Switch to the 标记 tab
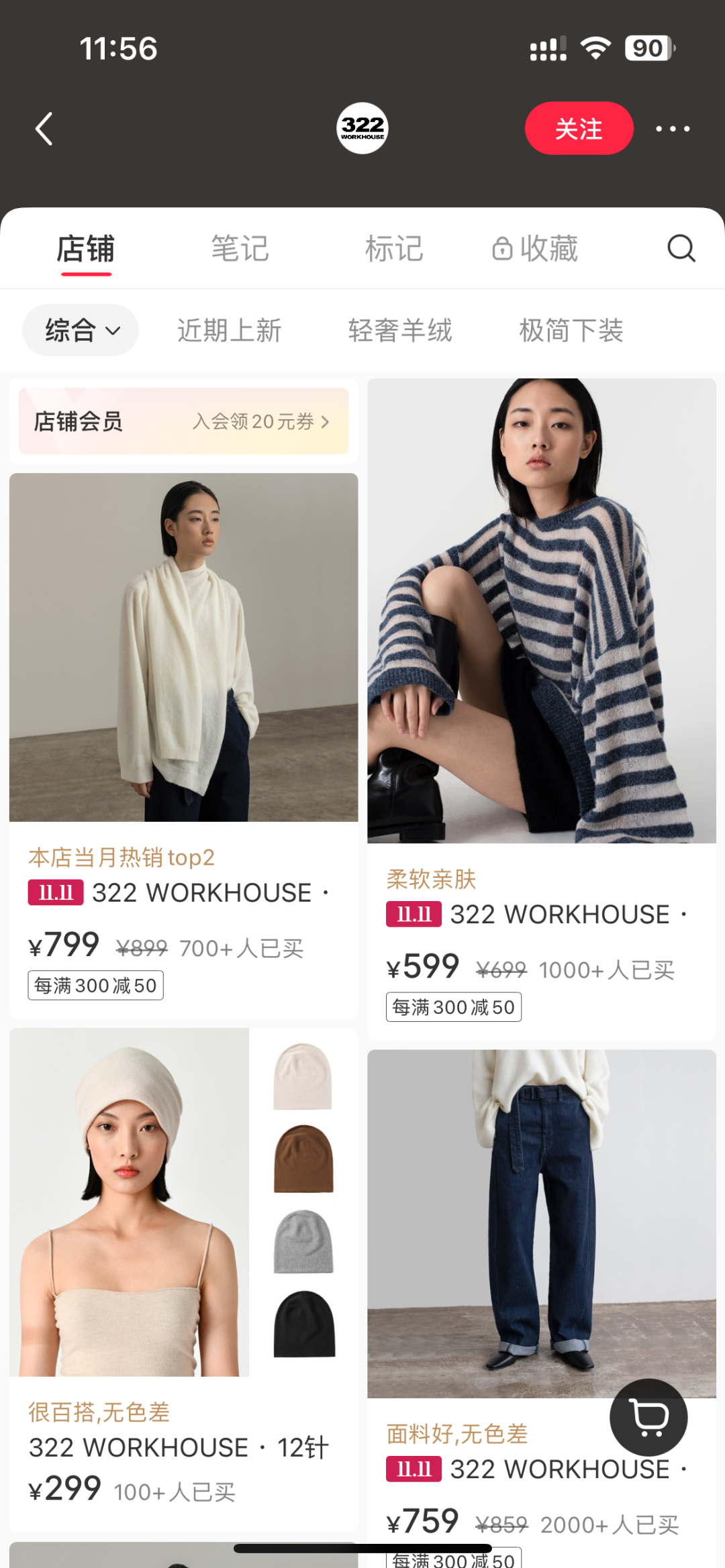The height and width of the screenshot is (1568, 725). tap(394, 249)
